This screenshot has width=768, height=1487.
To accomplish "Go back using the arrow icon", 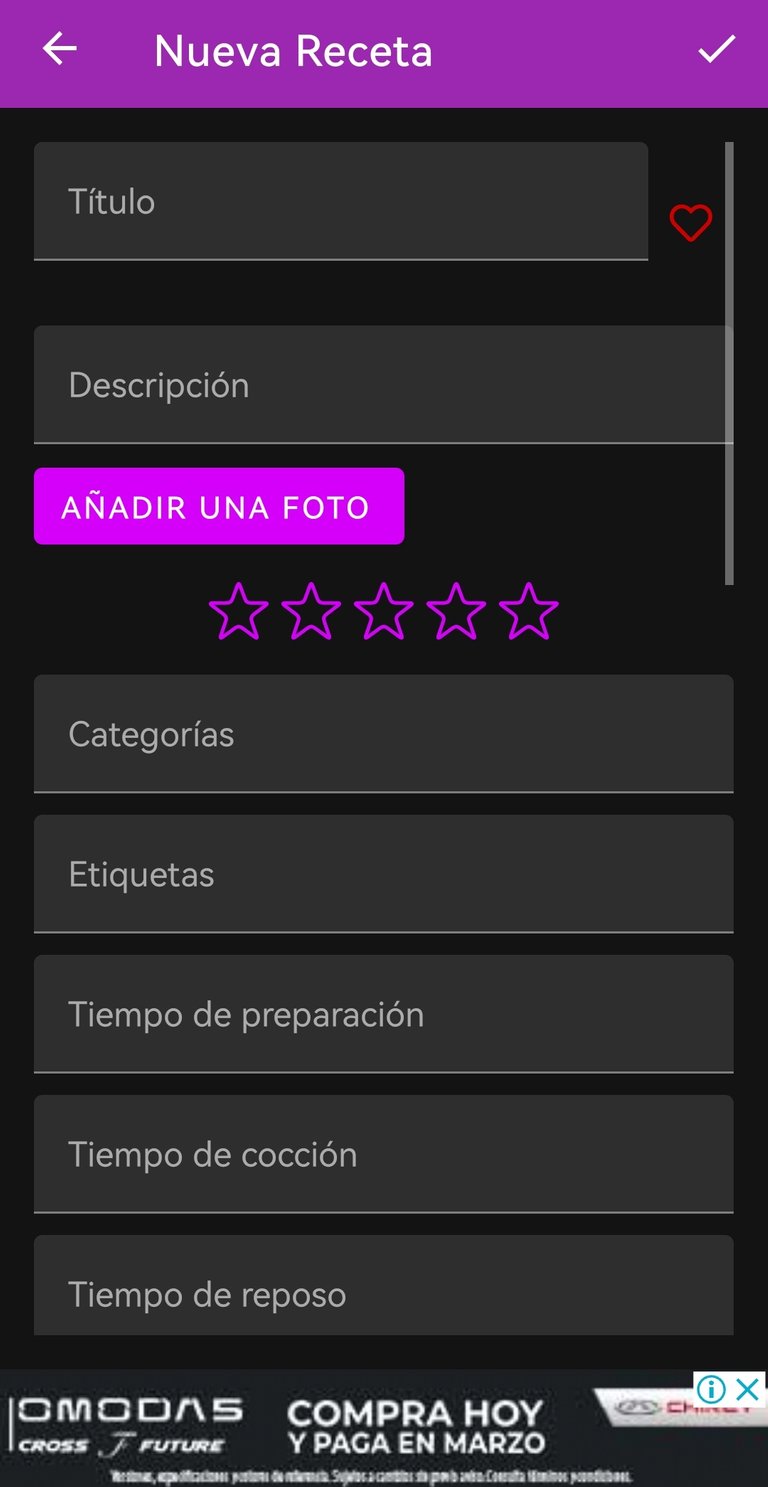I will coord(60,49).
